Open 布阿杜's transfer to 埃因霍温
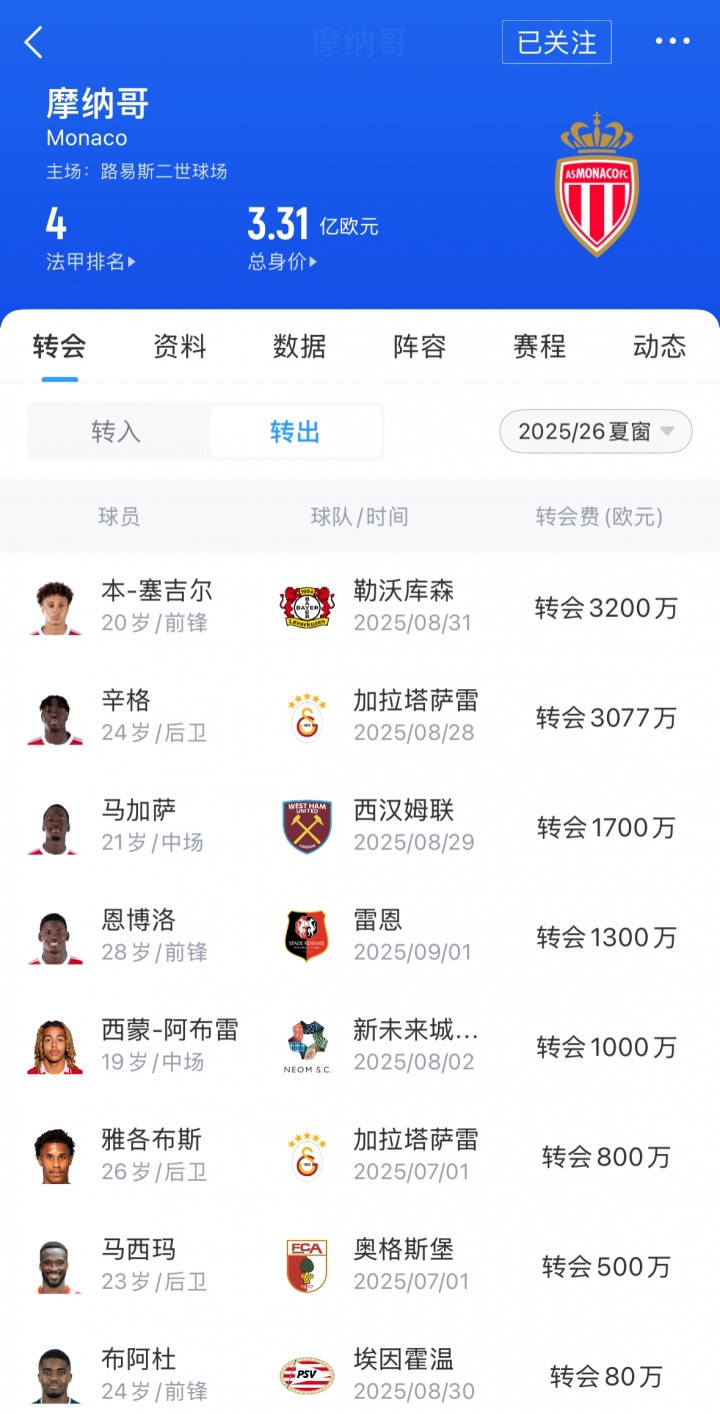 [x=360, y=1375]
